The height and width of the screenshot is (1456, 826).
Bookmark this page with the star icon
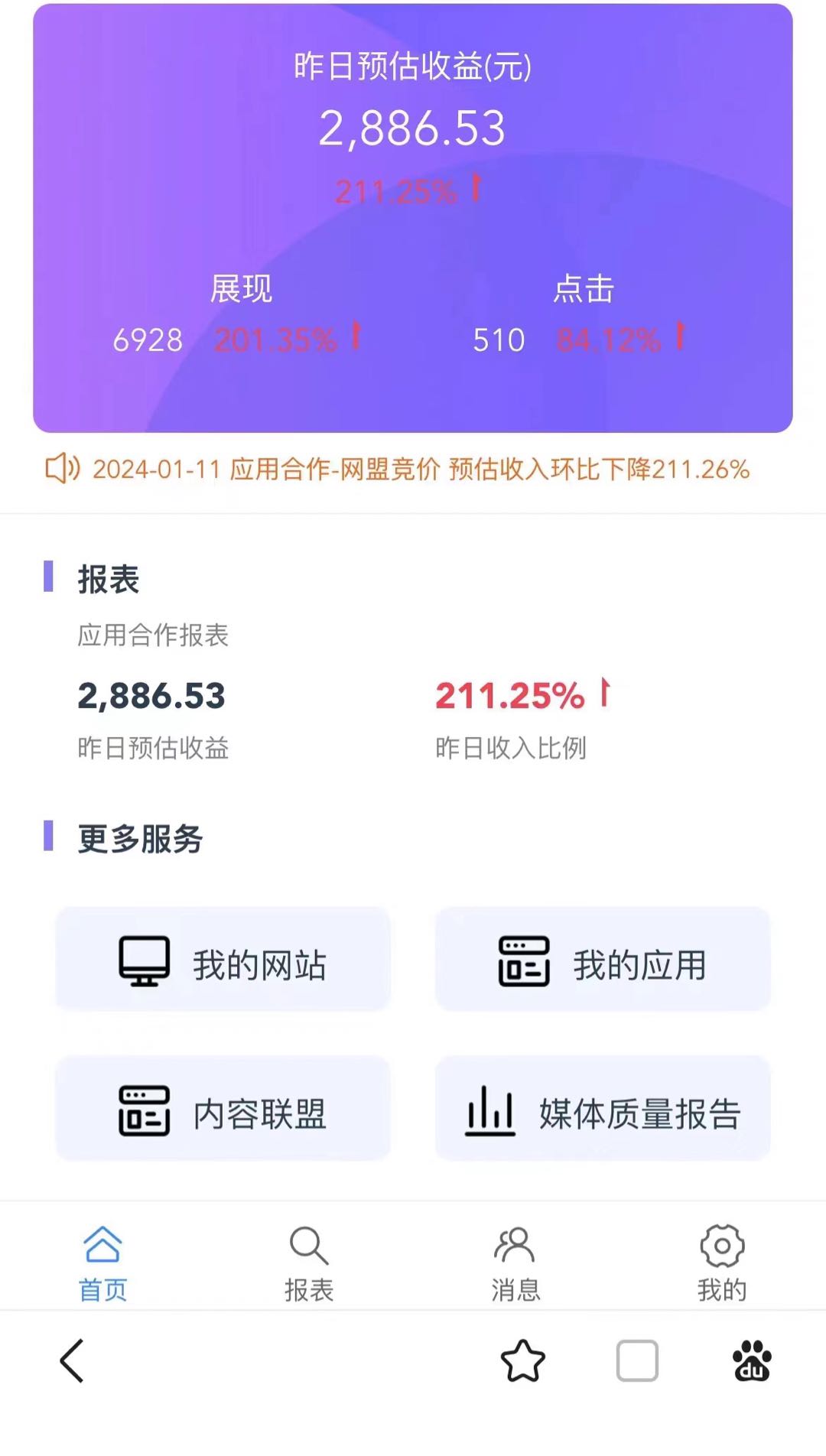(522, 1361)
